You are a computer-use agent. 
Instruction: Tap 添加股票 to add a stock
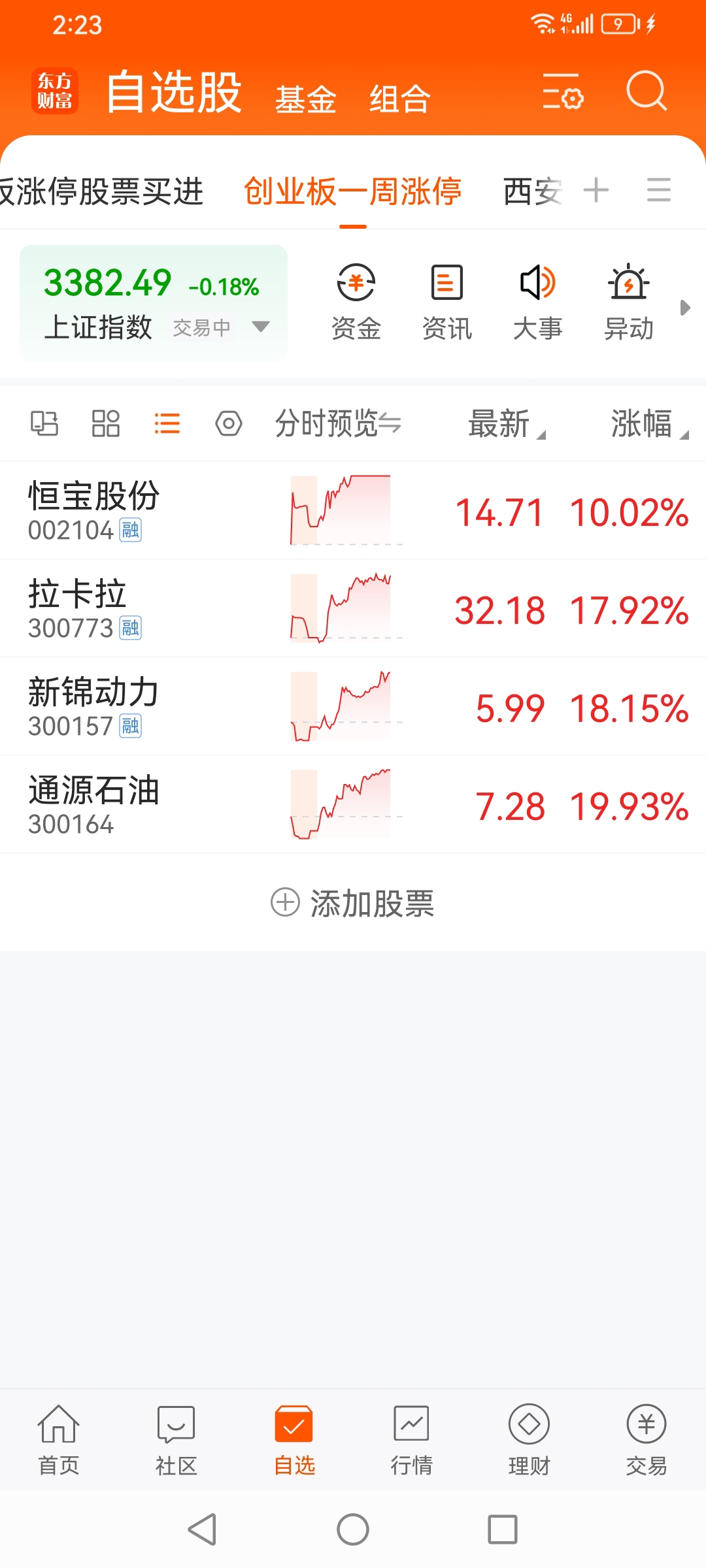pyautogui.click(x=353, y=903)
